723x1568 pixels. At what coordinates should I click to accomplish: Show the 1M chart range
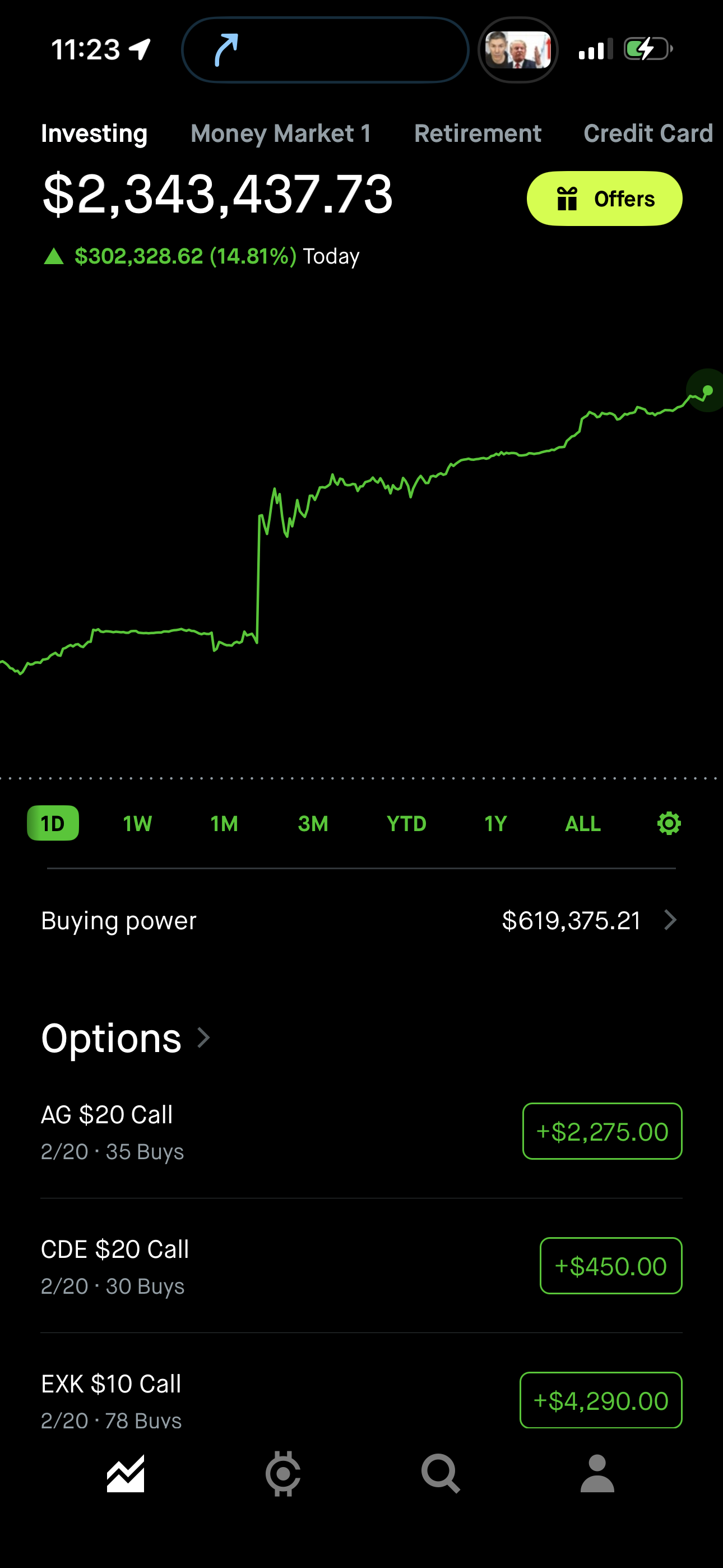224,824
